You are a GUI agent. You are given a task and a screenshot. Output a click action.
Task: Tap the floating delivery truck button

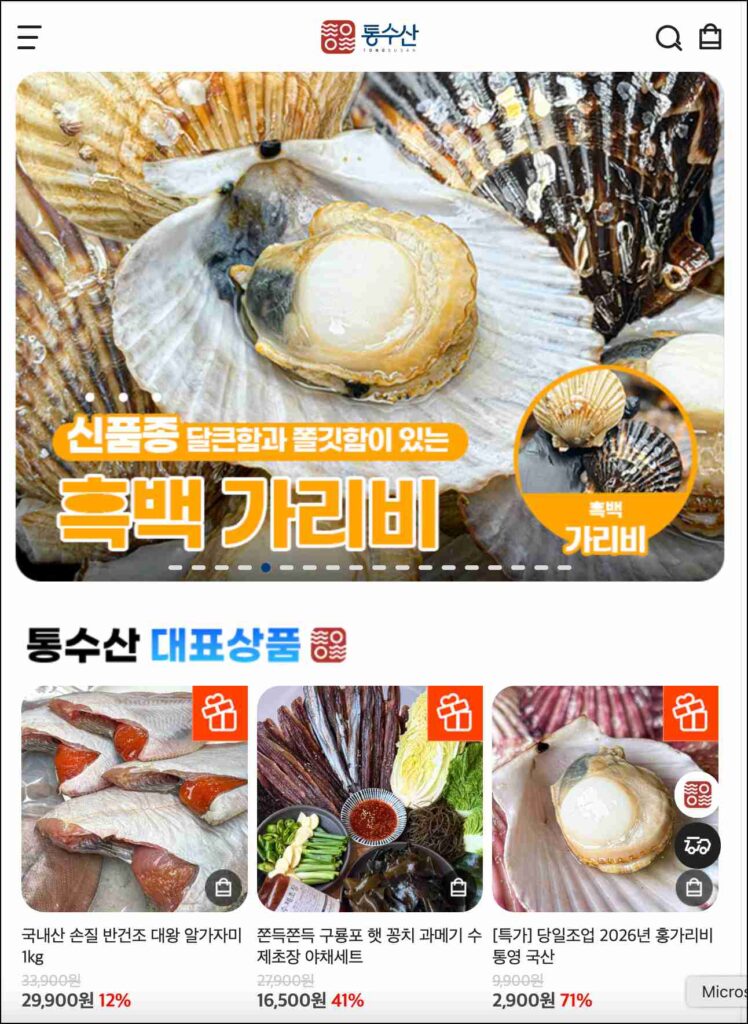(697, 846)
